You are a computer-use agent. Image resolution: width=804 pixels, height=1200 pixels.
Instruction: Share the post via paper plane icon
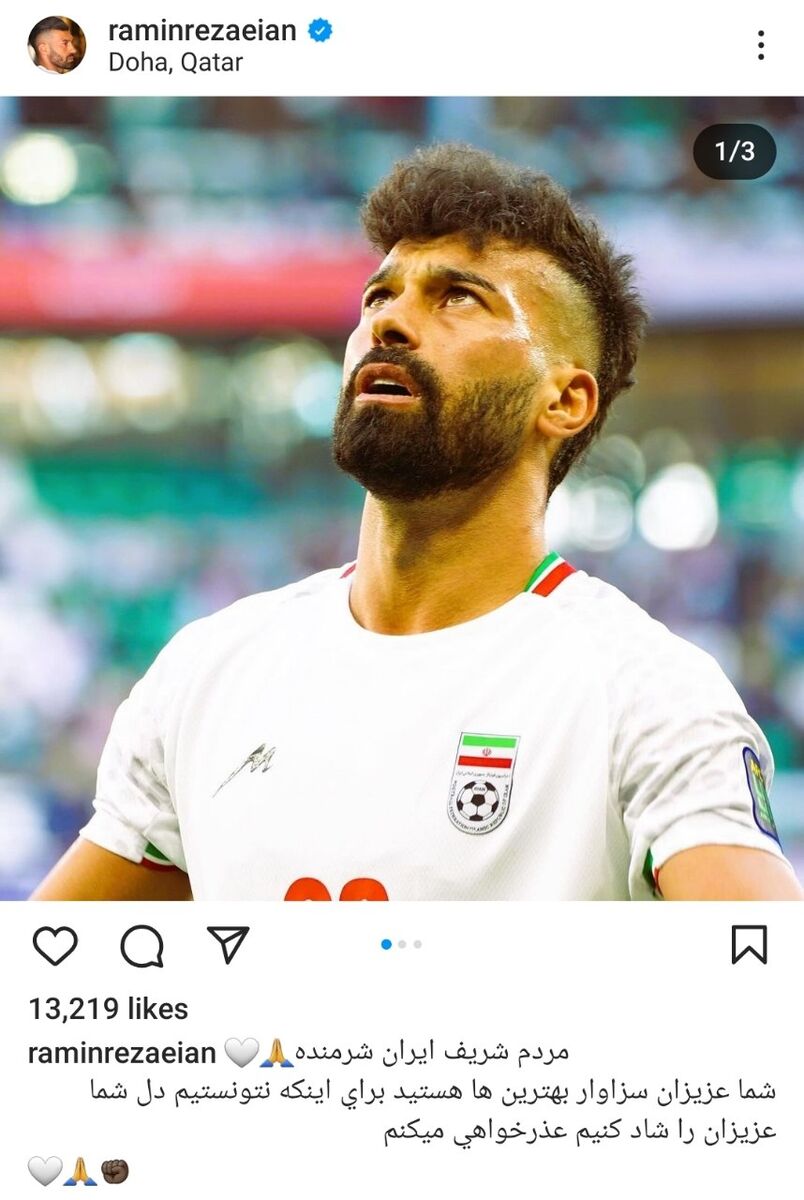[x=228, y=944]
